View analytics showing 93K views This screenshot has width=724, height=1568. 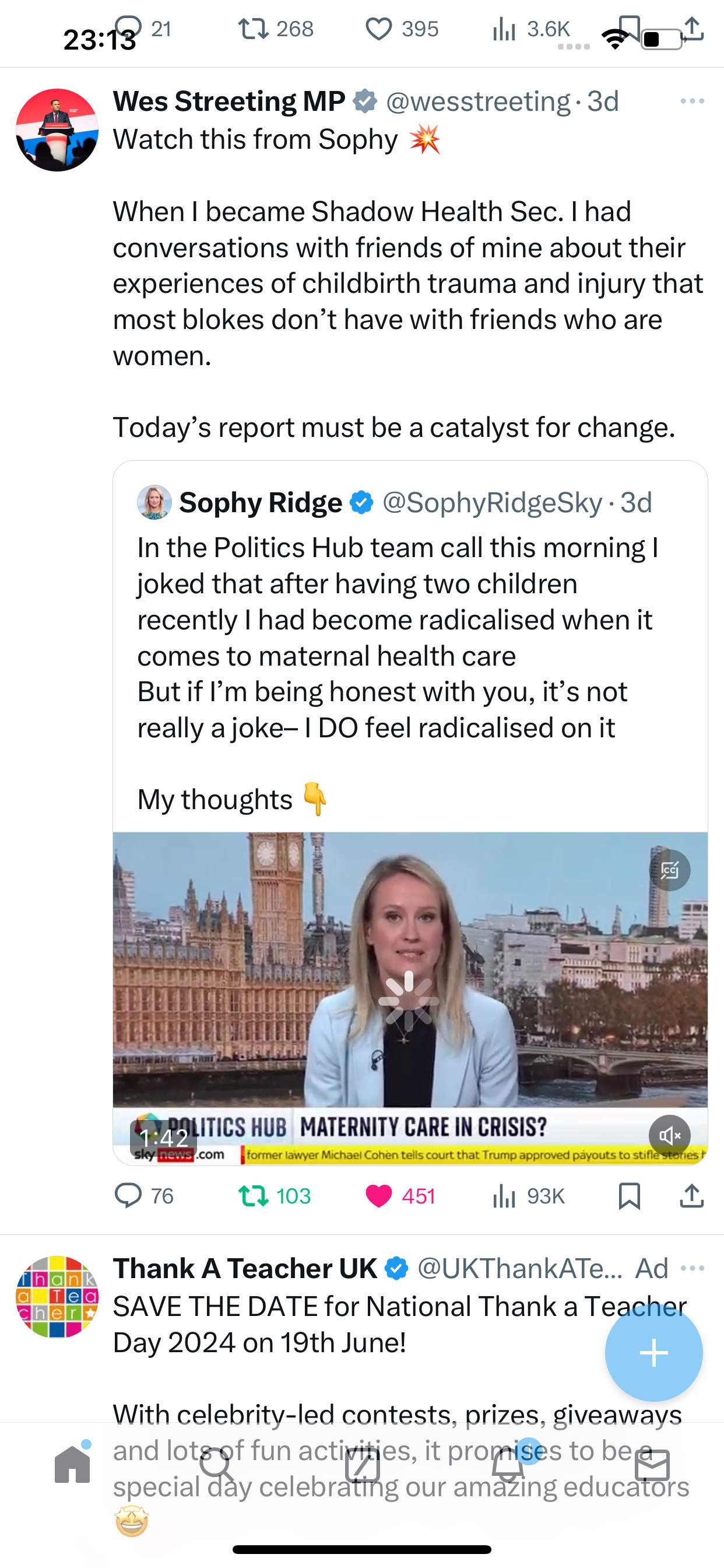(x=528, y=1196)
